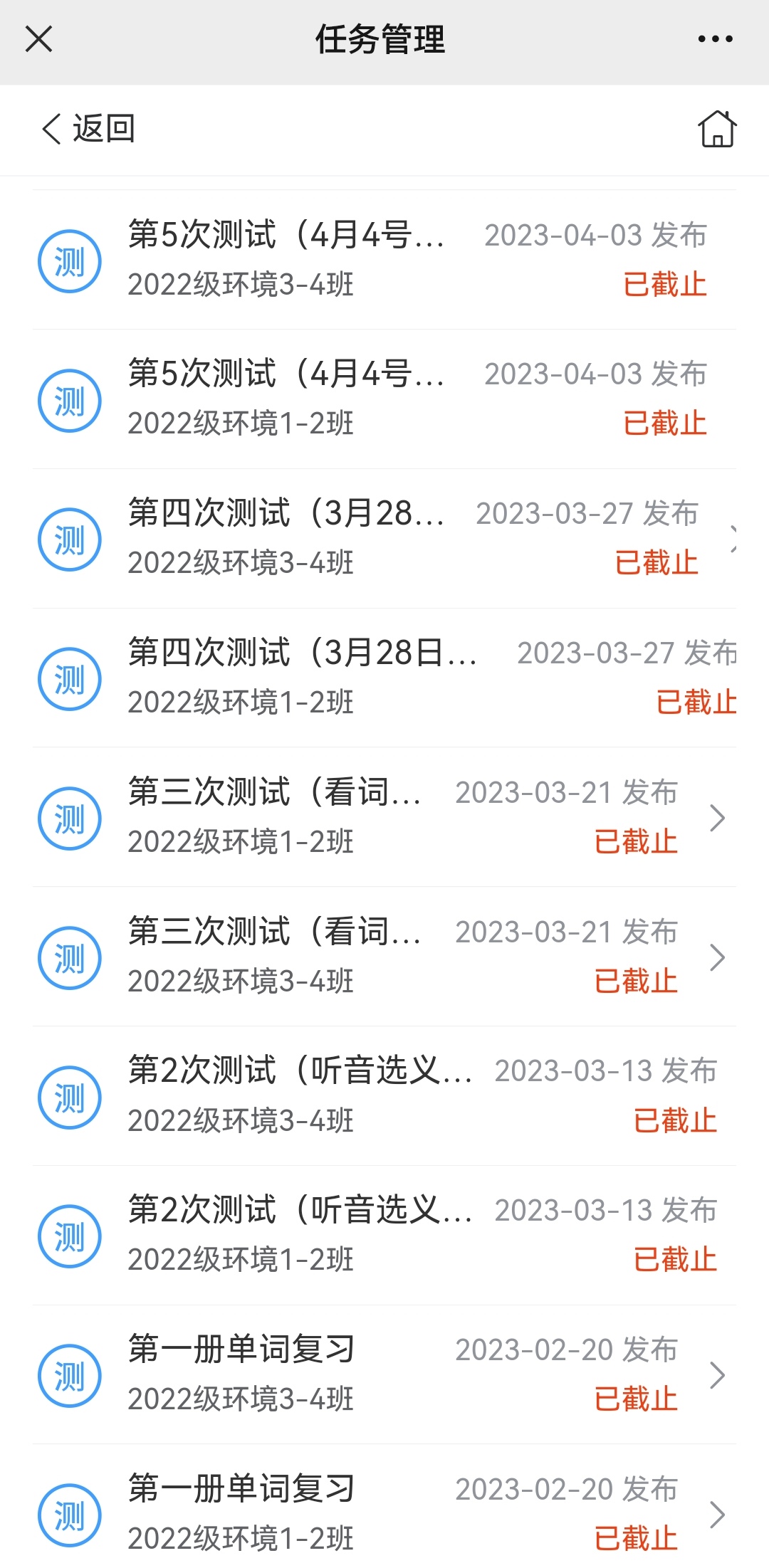Close the 任务管理 page
This screenshot has height=1568, width=769.
pyautogui.click(x=38, y=39)
